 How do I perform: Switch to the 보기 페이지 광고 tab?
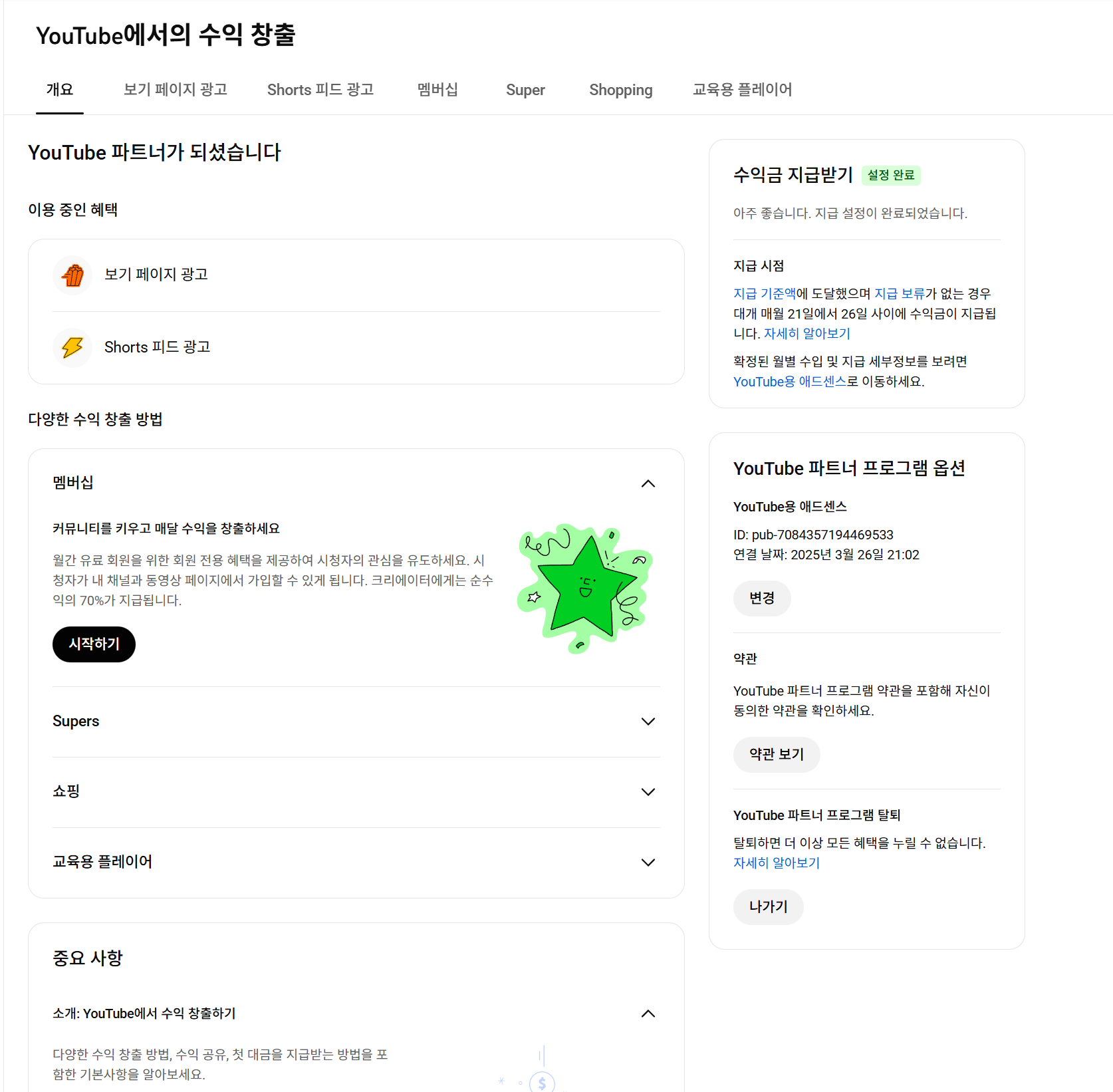point(175,90)
